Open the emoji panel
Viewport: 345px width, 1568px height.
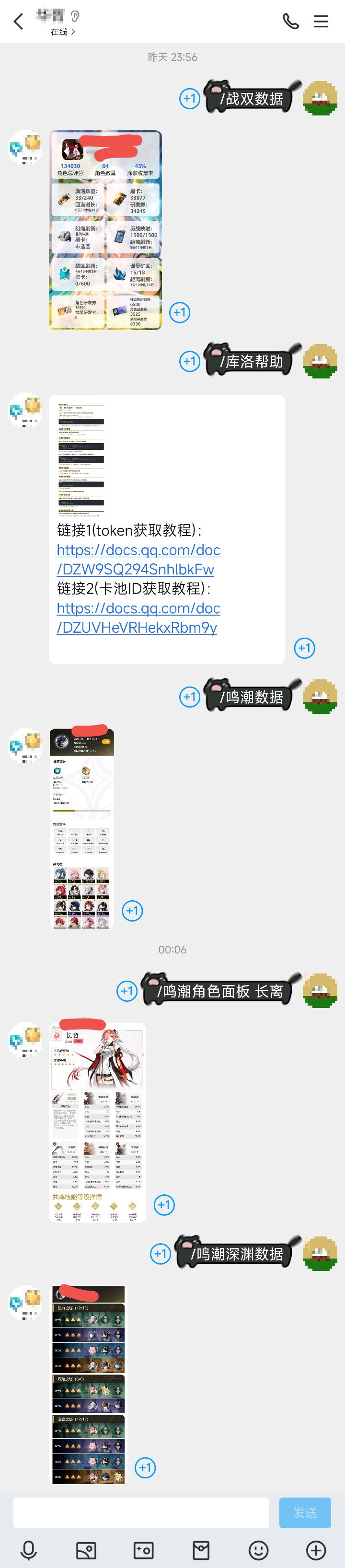(259, 1550)
